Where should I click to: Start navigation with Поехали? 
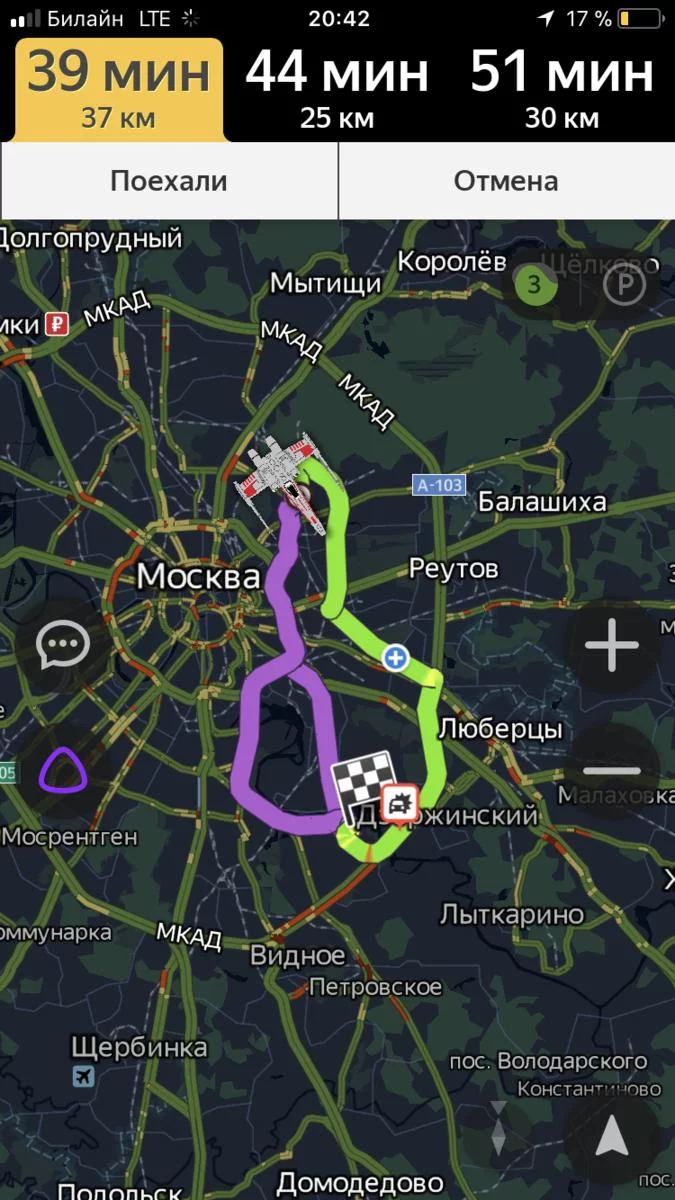tap(169, 181)
